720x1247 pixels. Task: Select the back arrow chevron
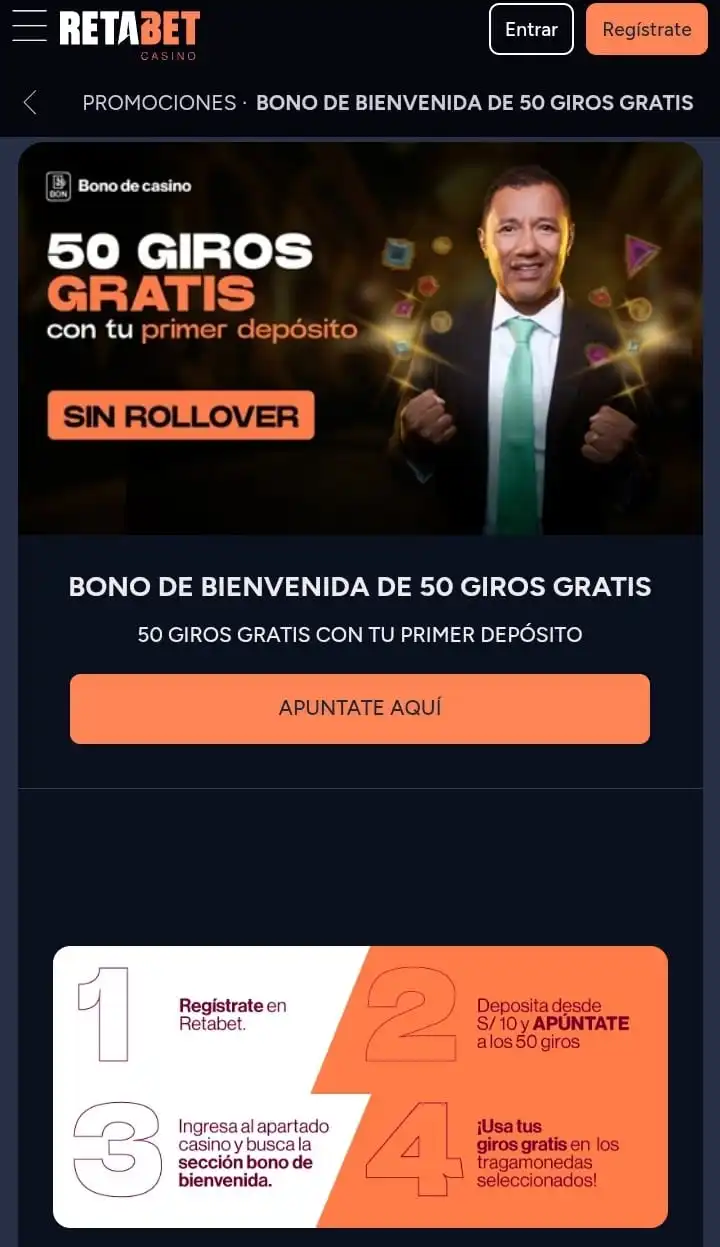click(x=29, y=102)
